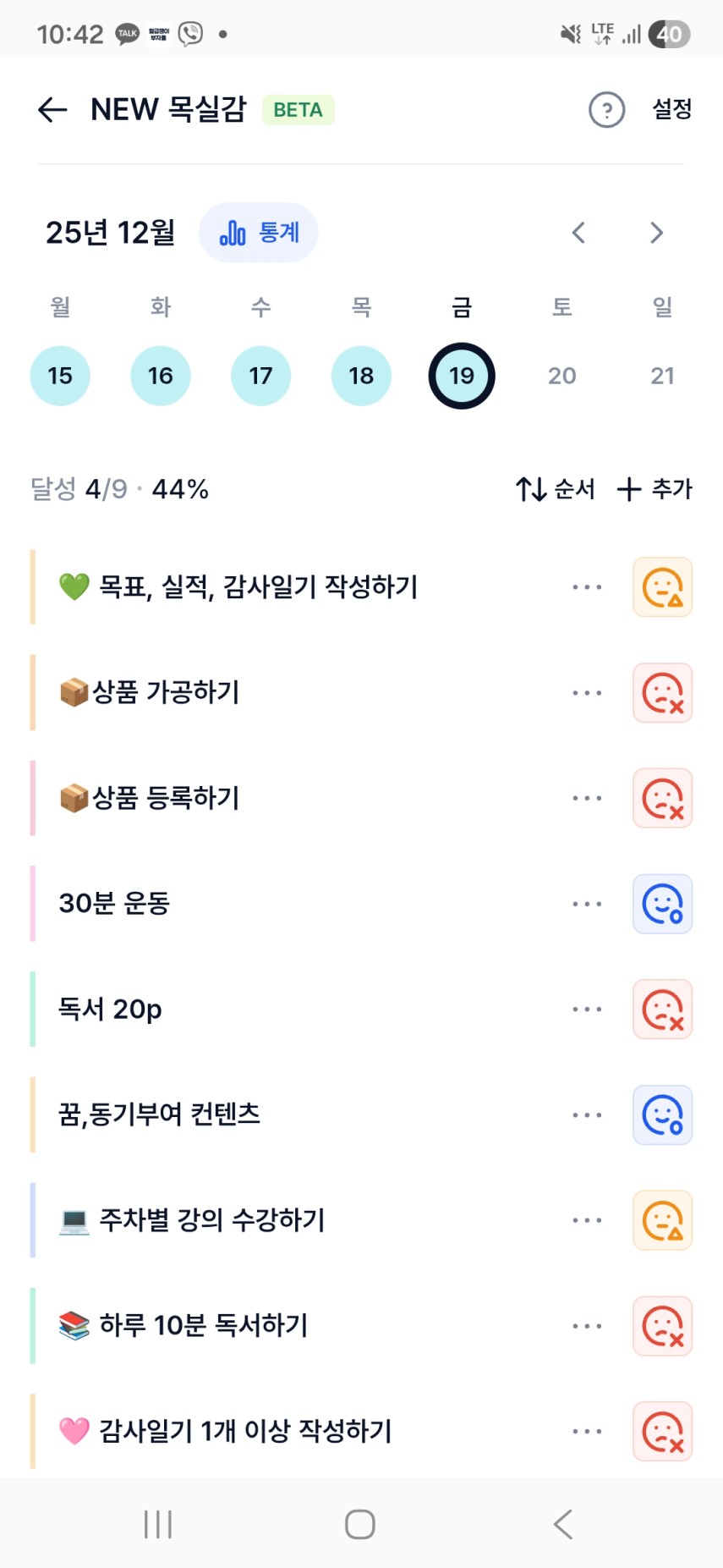Open the 통계 statistics view
The width and height of the screenshot is (723, 1568).
259,233
